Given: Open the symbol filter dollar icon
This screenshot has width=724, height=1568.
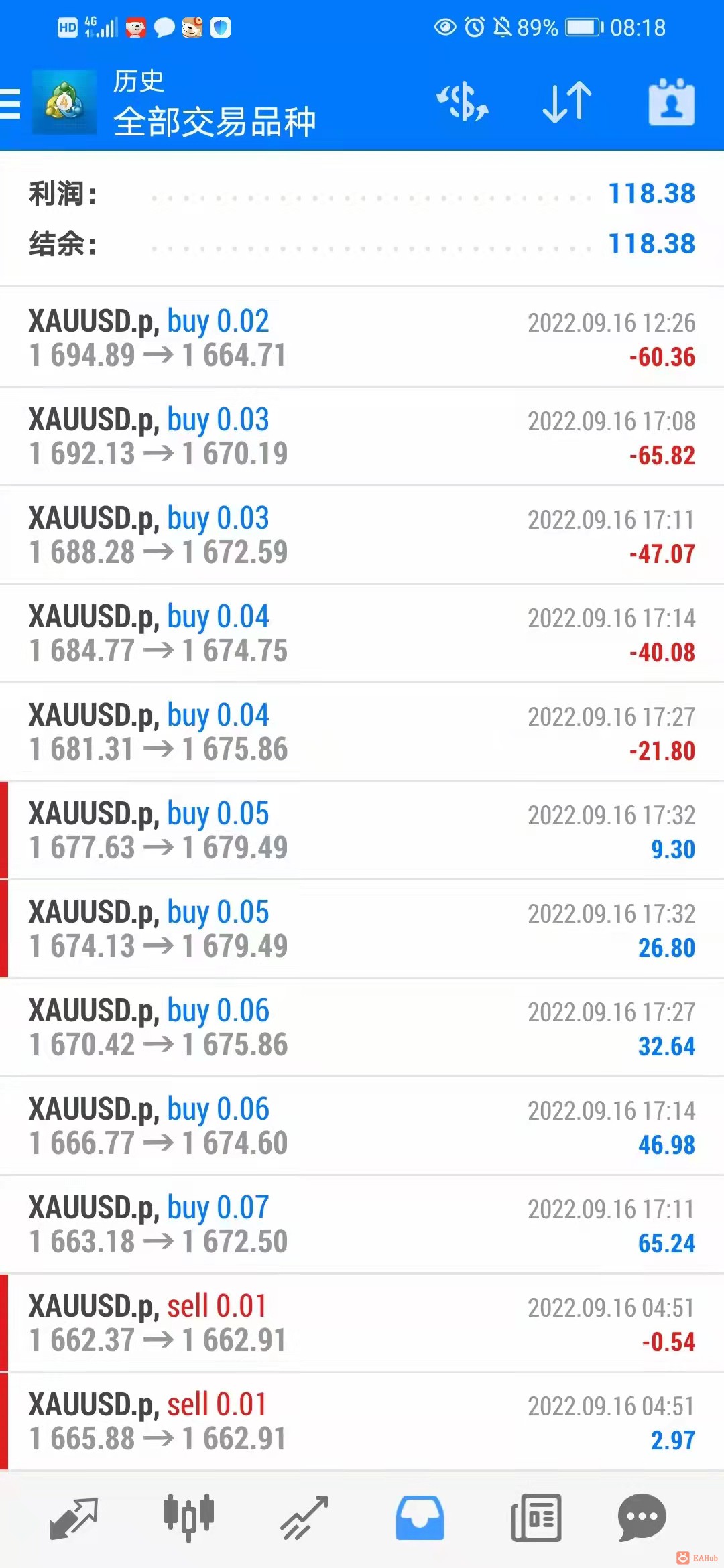Looking at the screenshot, I should [463, 103].
